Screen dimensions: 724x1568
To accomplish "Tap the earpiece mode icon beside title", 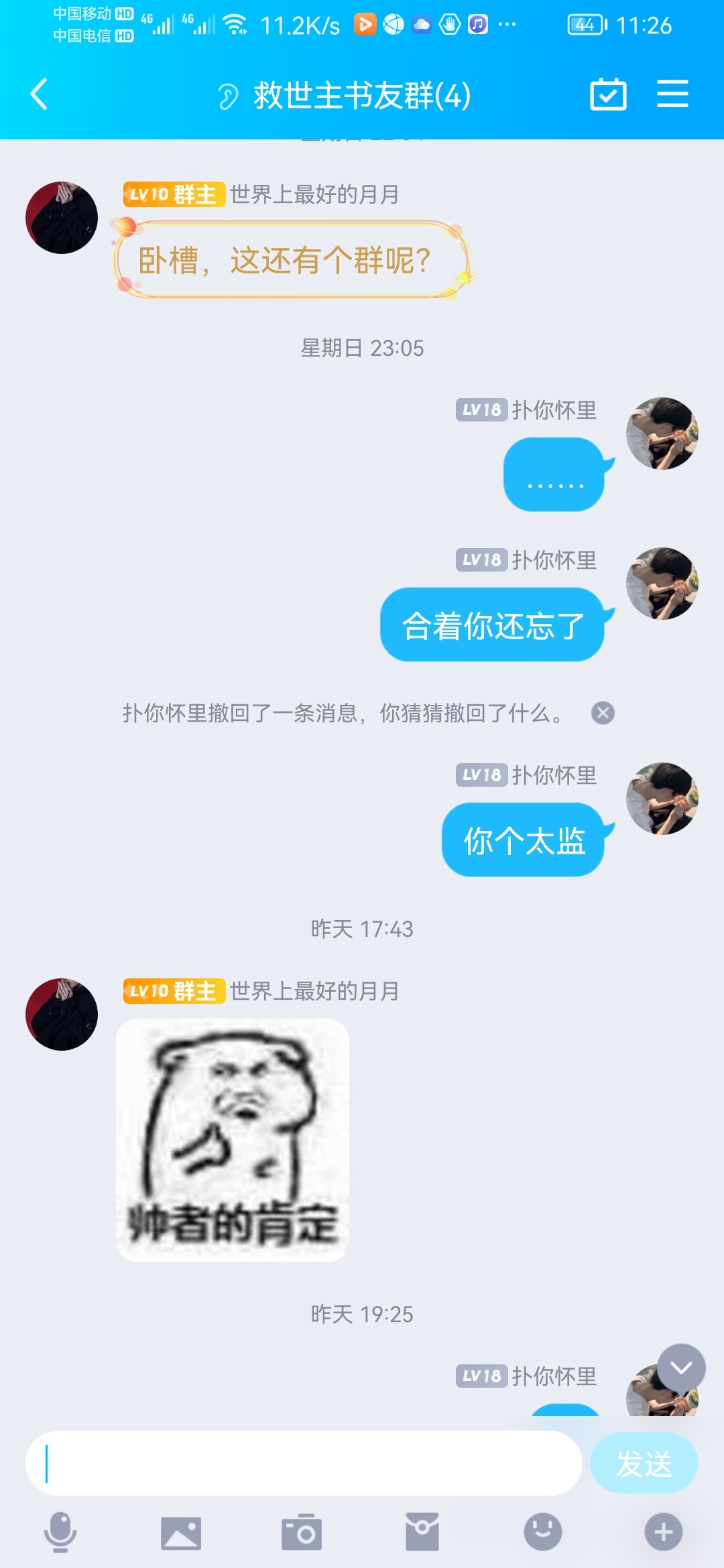I will (228, 96).
